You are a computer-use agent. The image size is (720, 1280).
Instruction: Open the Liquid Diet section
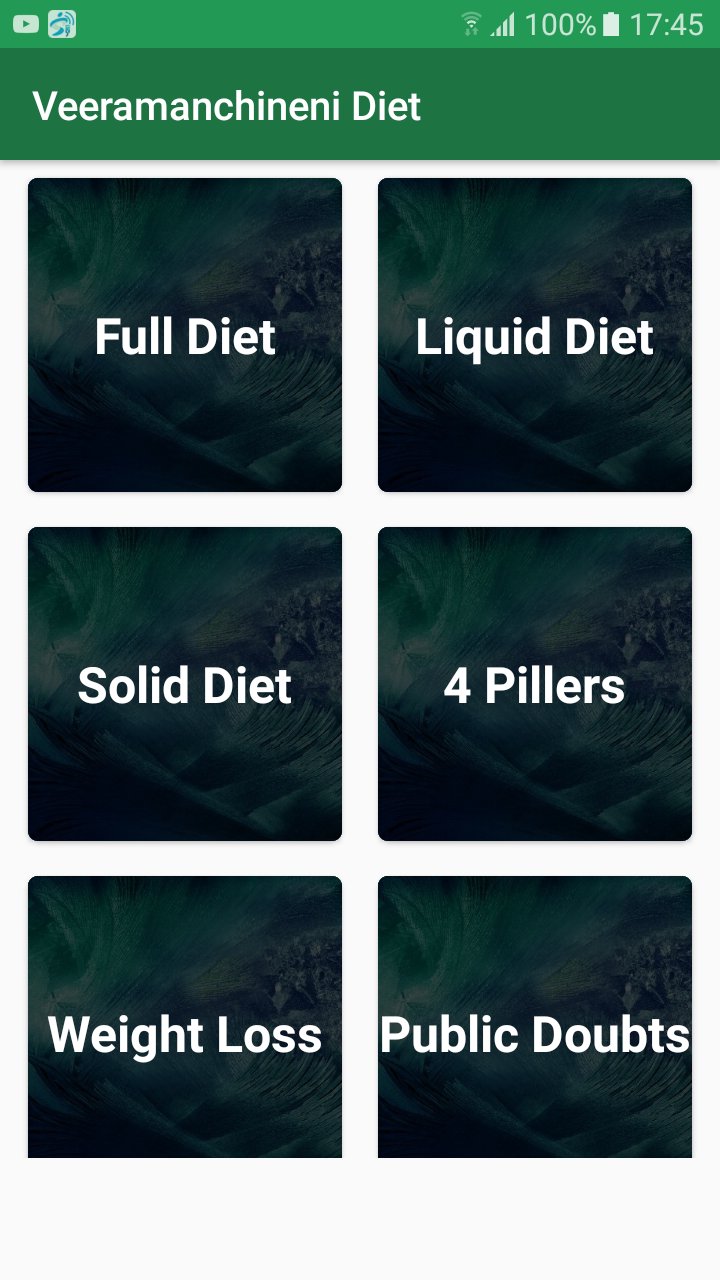[x=534, y=335]
